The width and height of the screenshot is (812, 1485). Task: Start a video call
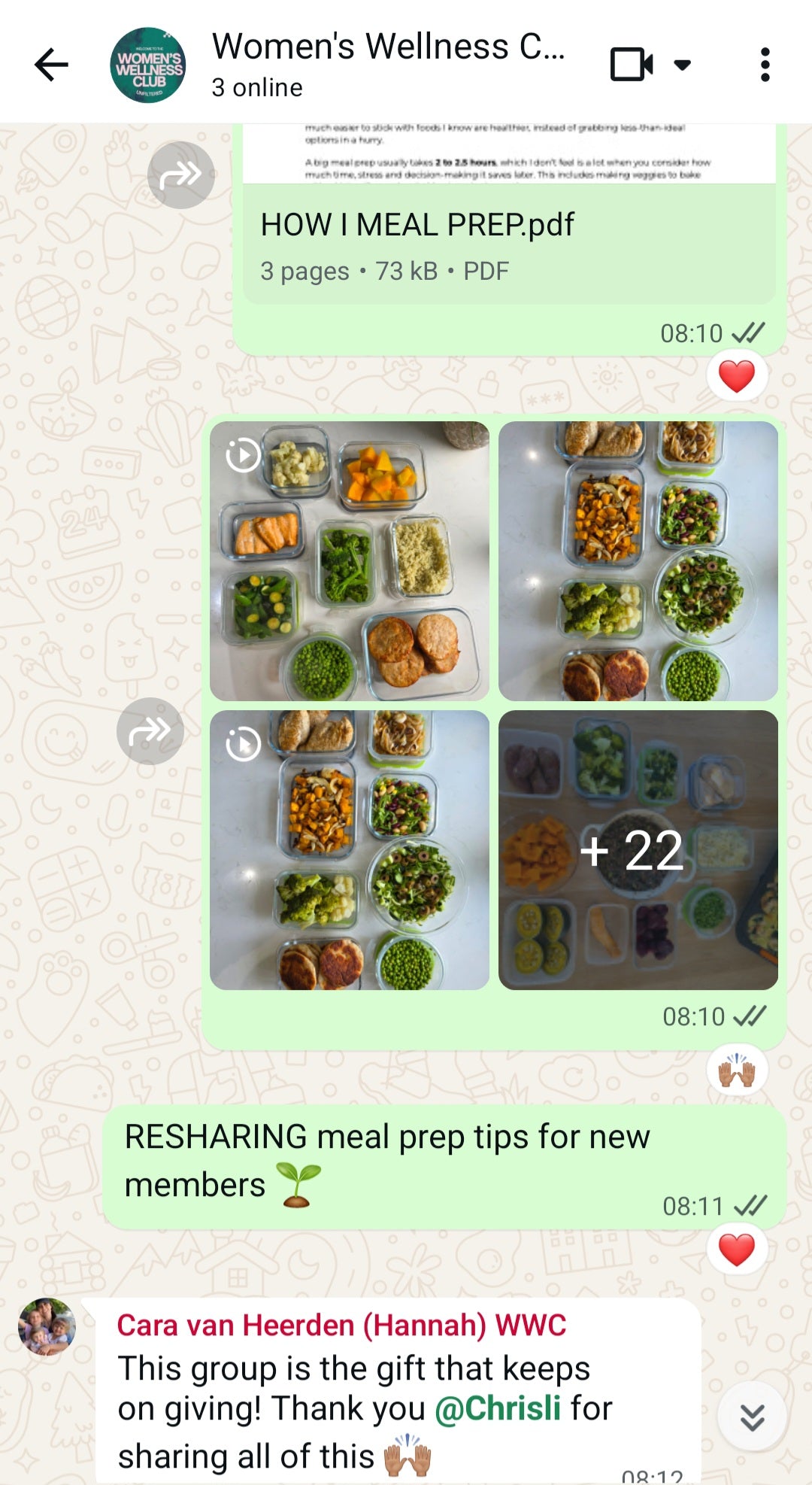pyautogui.click(x=630, y=65)
